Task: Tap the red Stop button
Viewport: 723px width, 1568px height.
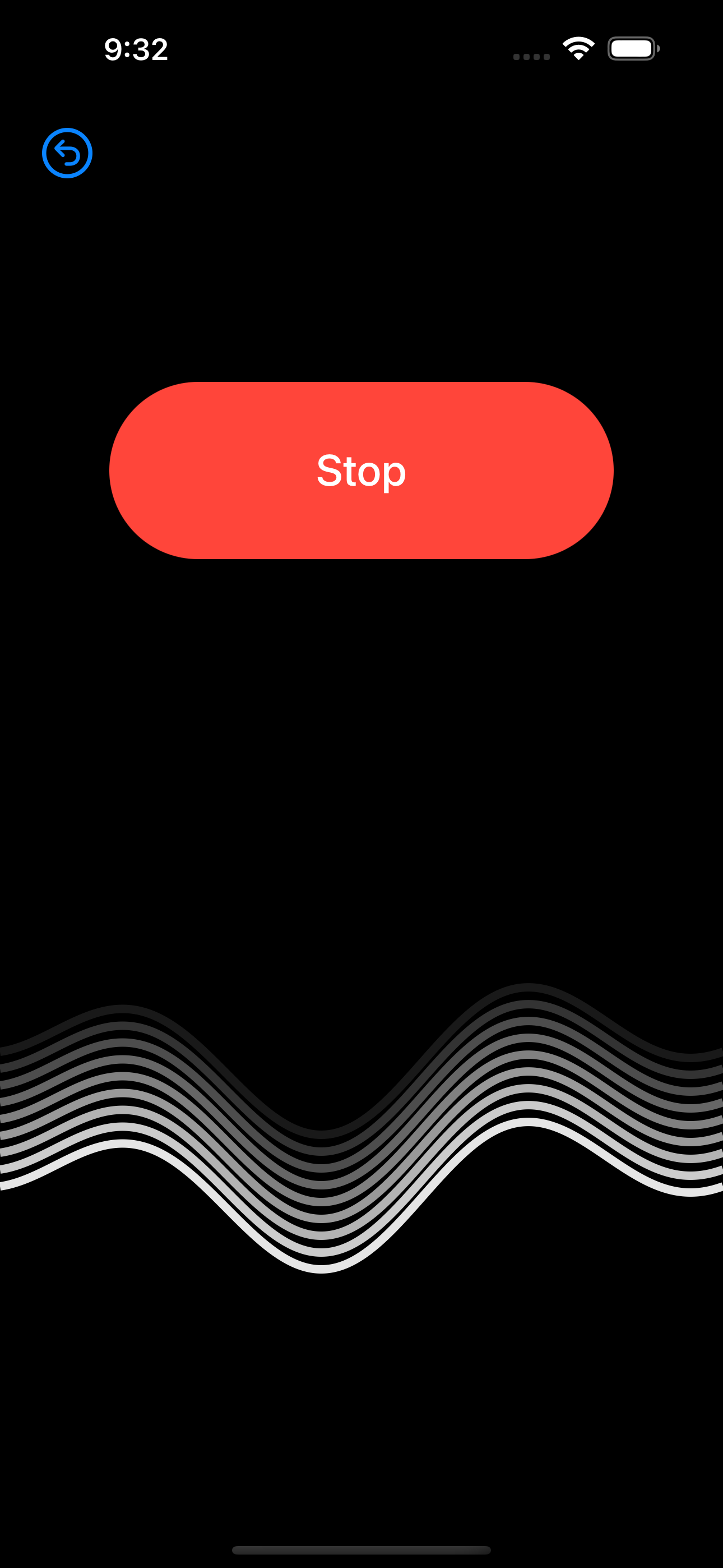Action: click(x=361, y=471)
